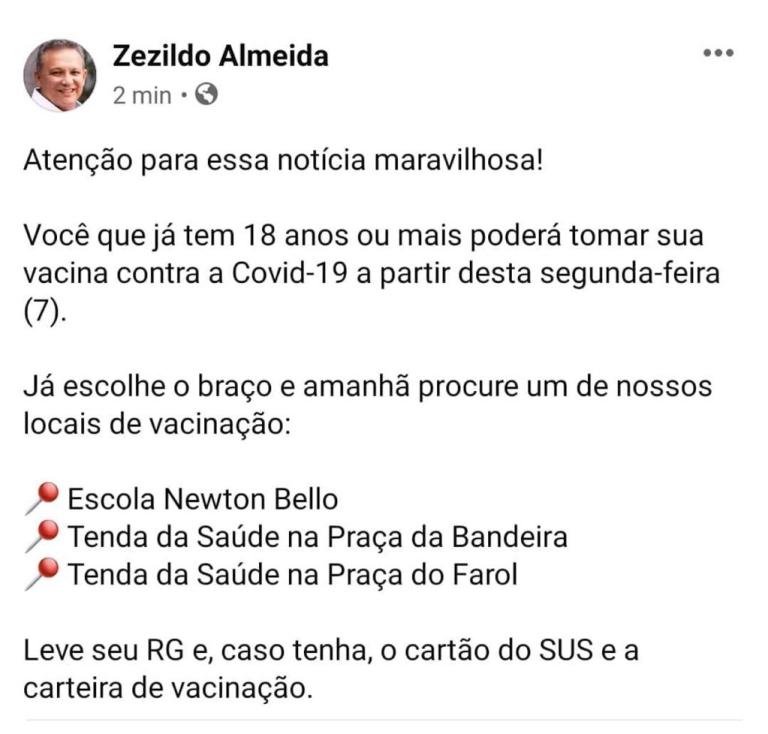This screenshot has width=768, height=734.
Task: Tap the name Zezildo Almeida
Action: click(220, 56)
